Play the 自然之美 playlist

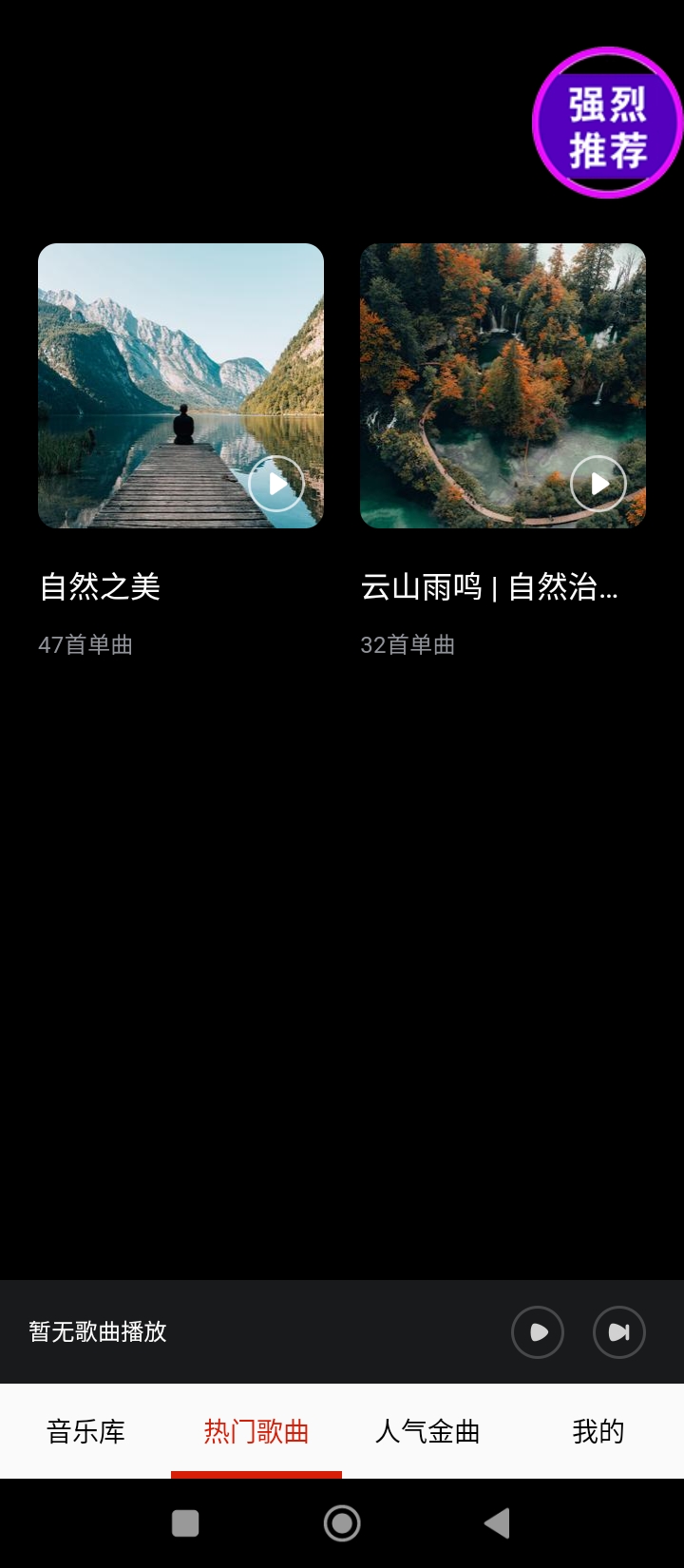coord(276,484)
